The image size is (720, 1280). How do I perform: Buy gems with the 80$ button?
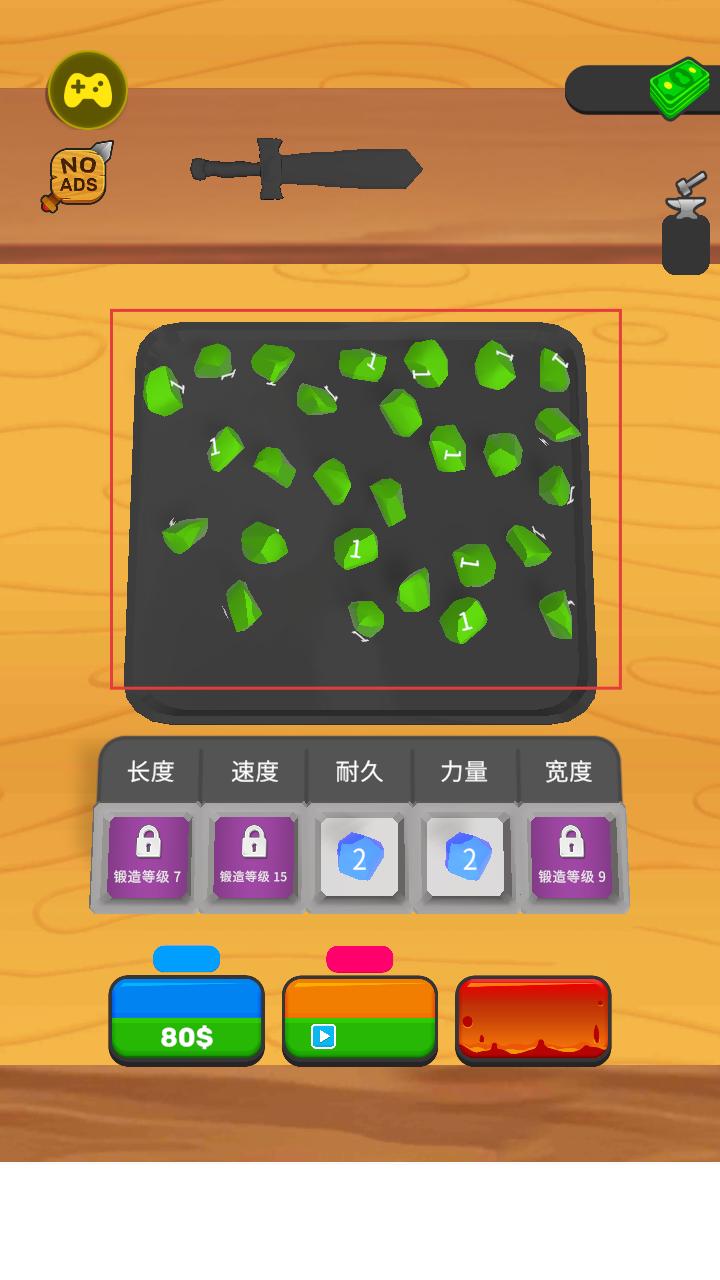186,1020
